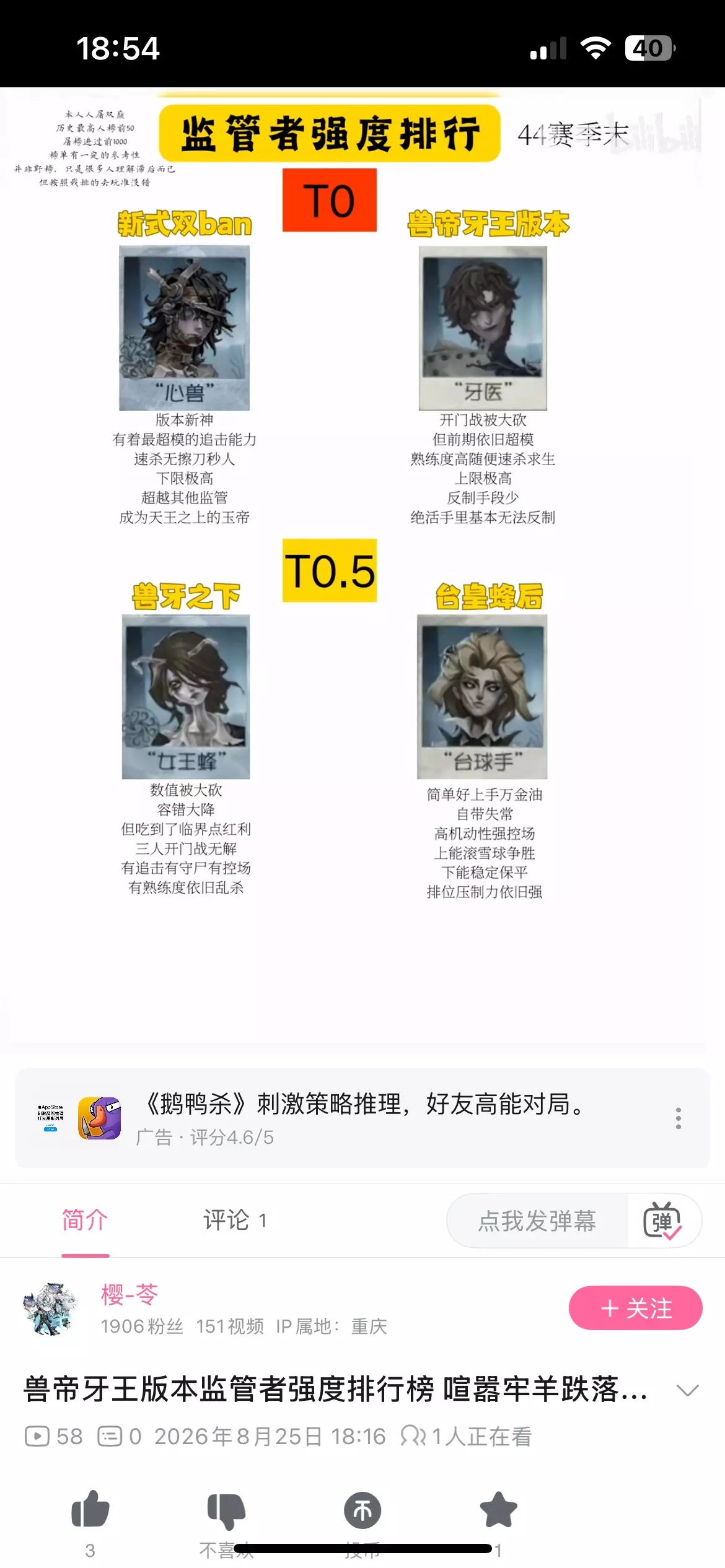Viewport: 725px width, 1568px height.
Task: Add the video to favorites star
Action: click(x=499, y=1510)
